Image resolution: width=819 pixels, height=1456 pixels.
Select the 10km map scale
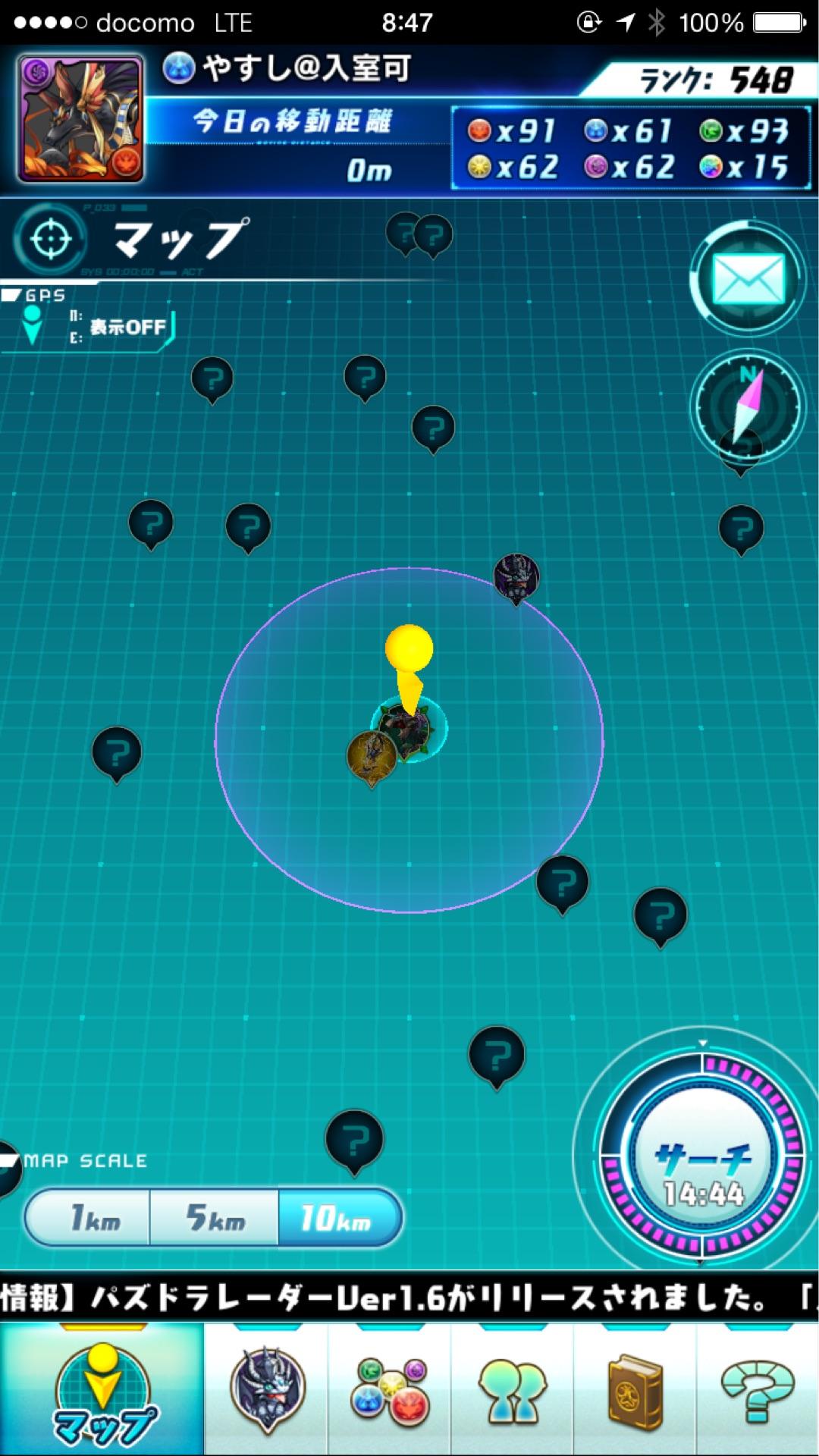tap(337, 1219)
